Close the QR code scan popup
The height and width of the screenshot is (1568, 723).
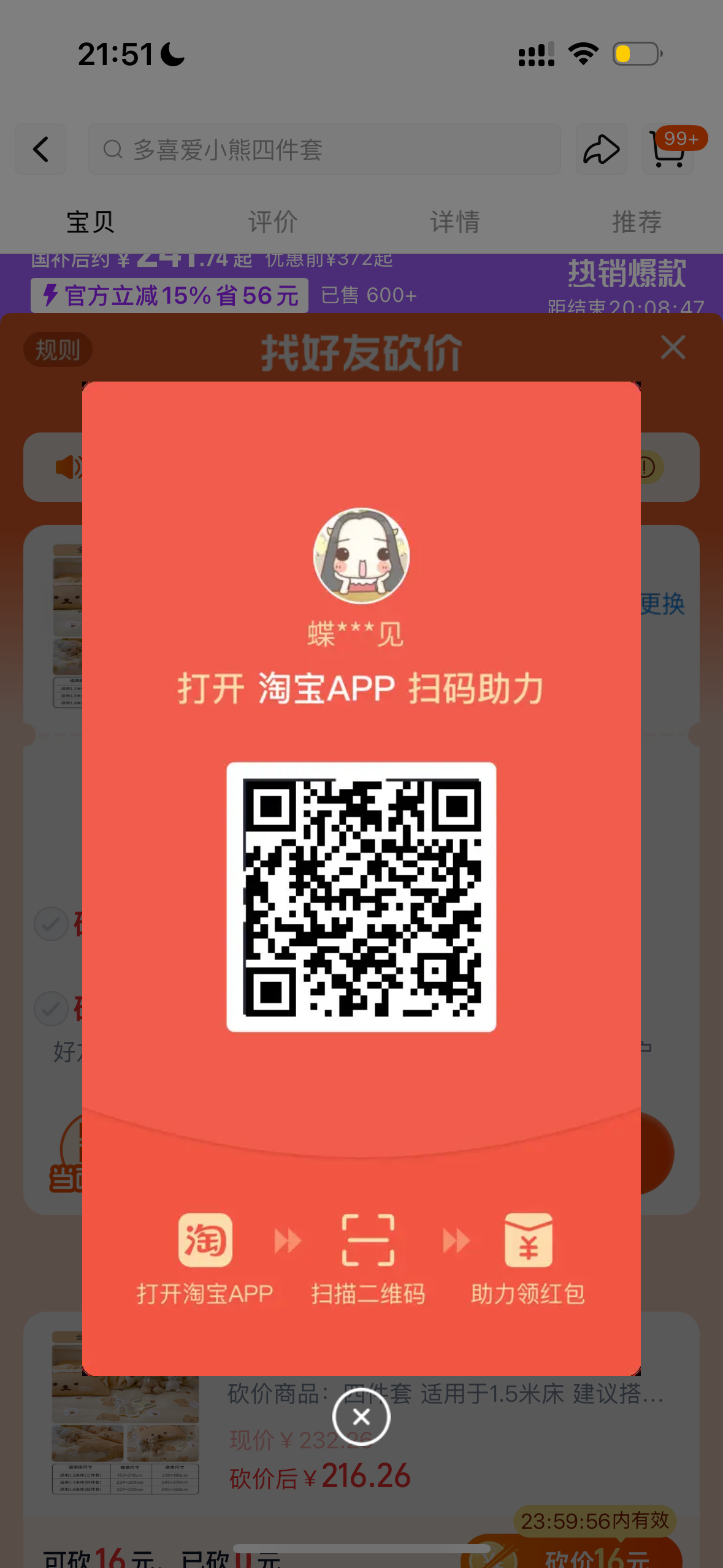[361, 1416]
